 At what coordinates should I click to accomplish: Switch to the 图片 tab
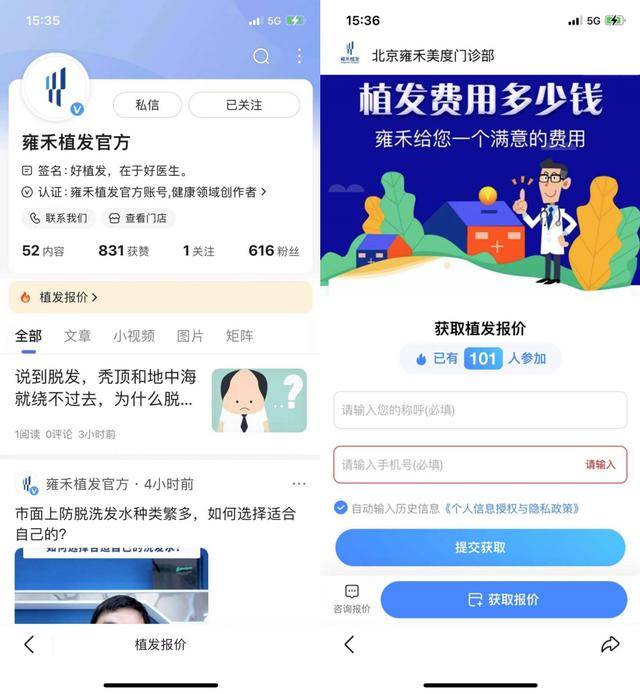pos(189,336)
